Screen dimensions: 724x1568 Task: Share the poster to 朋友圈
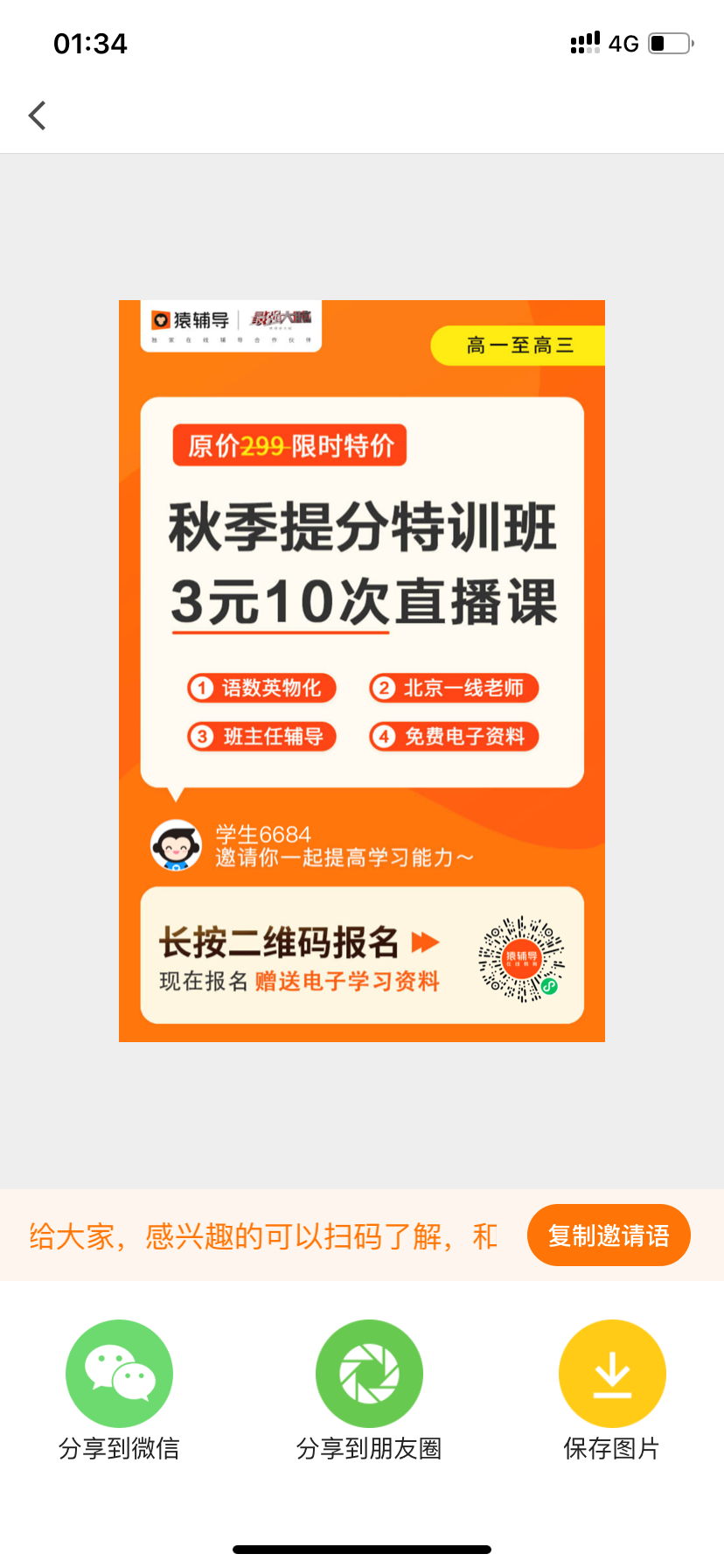coord(369,1374)
